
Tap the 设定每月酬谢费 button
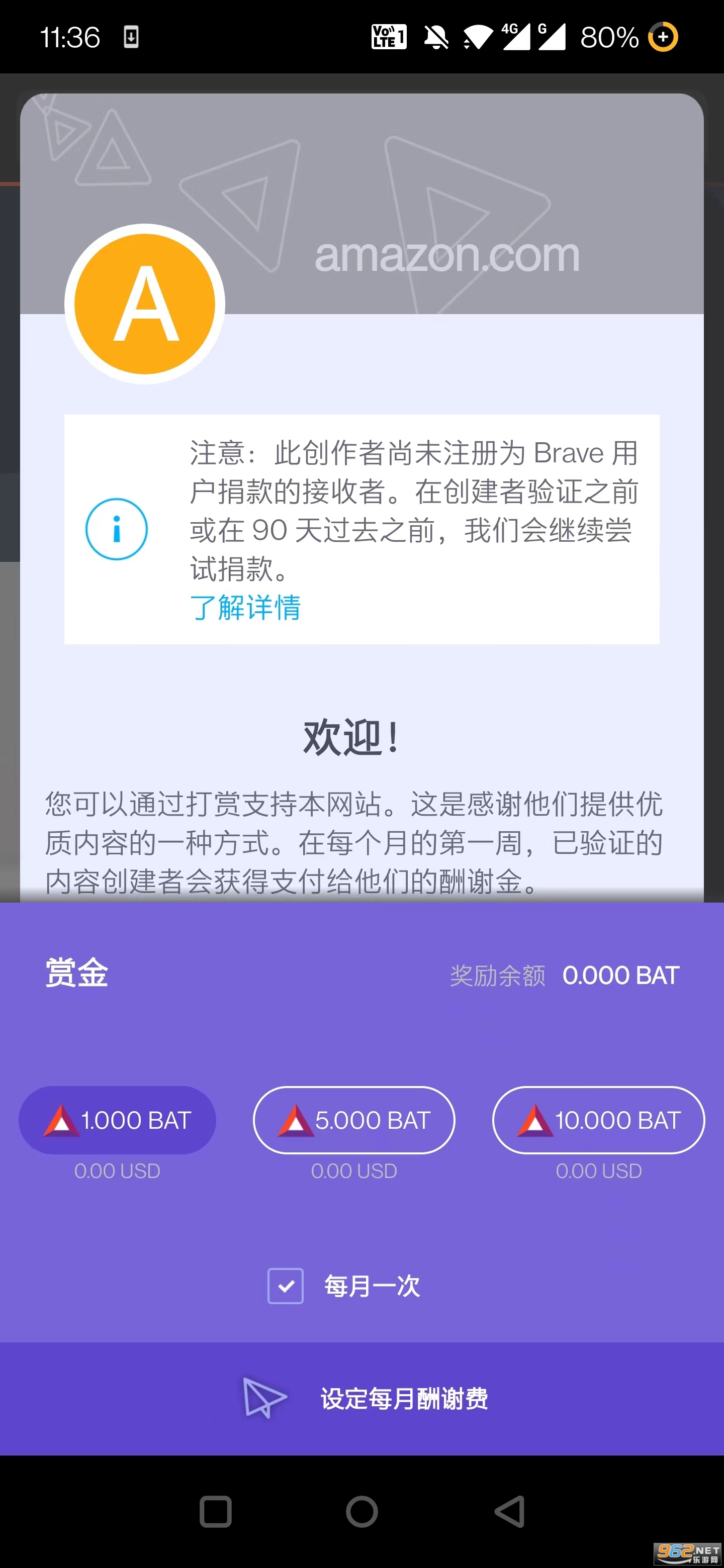click(x=363, y=1398)
